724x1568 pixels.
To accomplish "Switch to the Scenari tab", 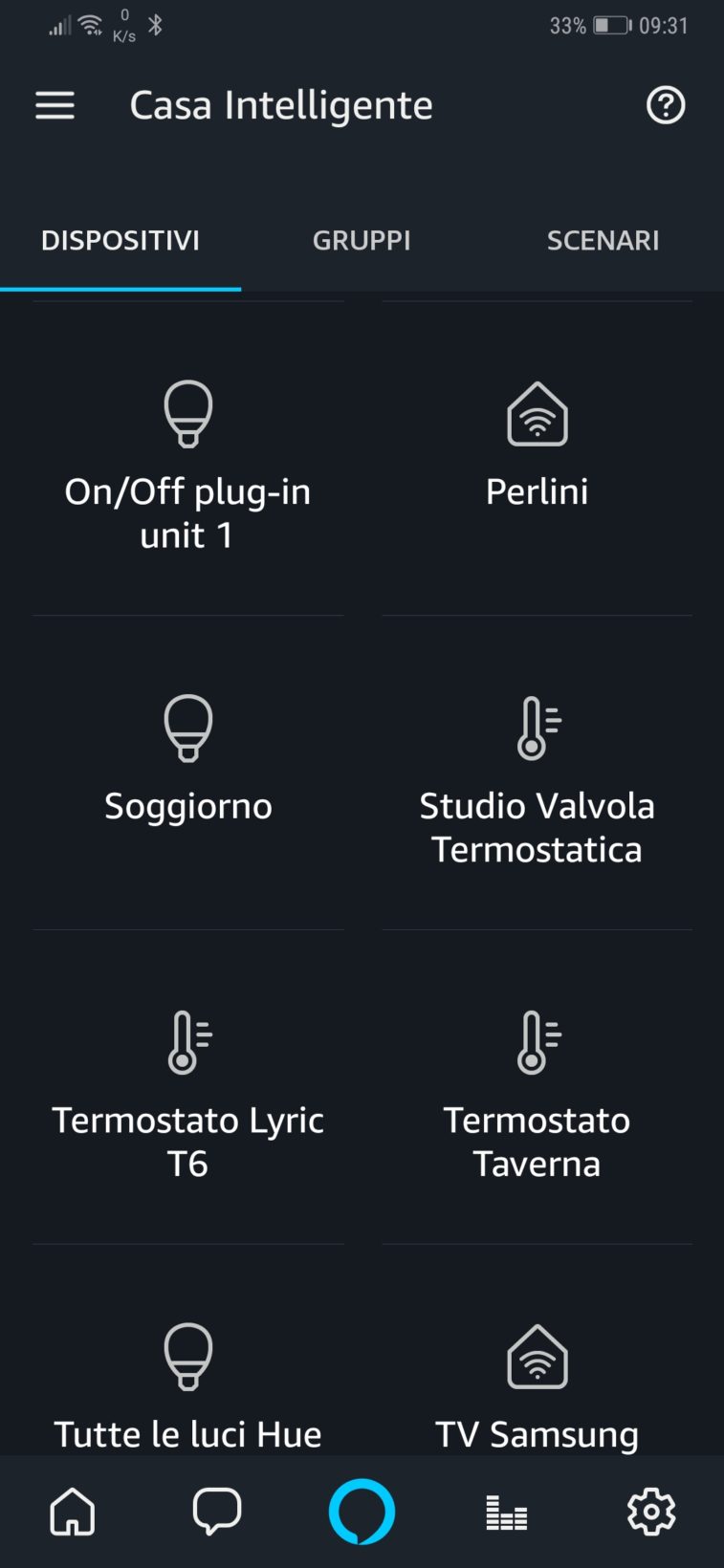I will (603, 240).
